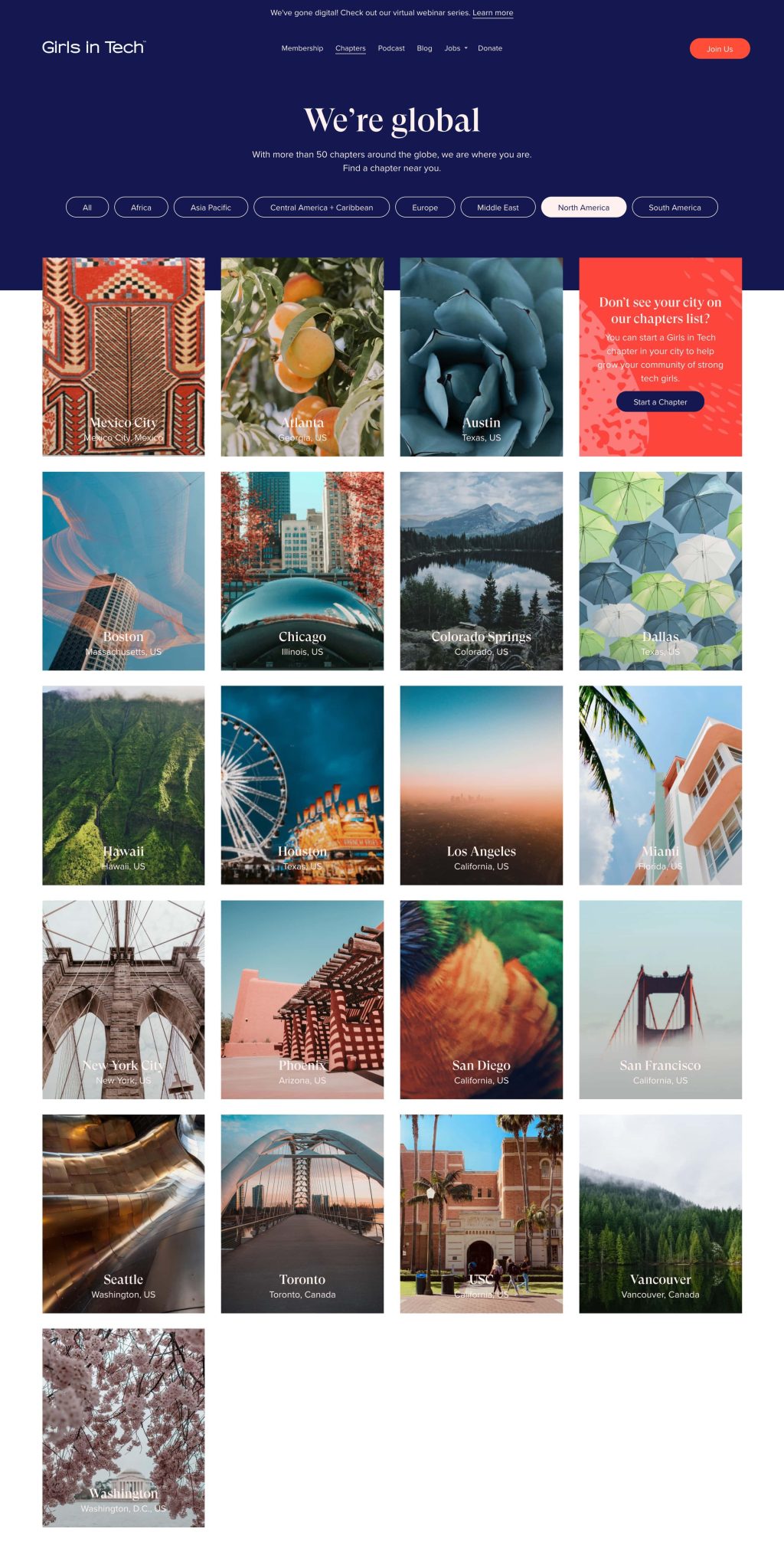Open the Membership page

coord(302,48)
